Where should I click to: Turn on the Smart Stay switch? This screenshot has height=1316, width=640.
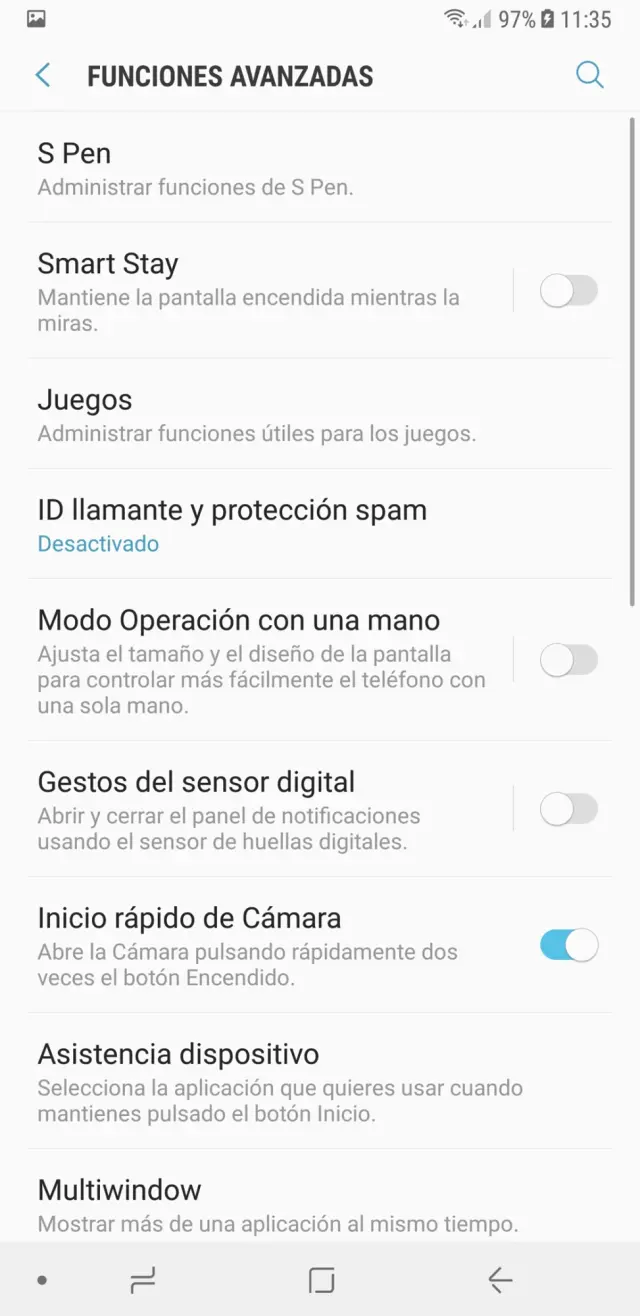(569, 291)
